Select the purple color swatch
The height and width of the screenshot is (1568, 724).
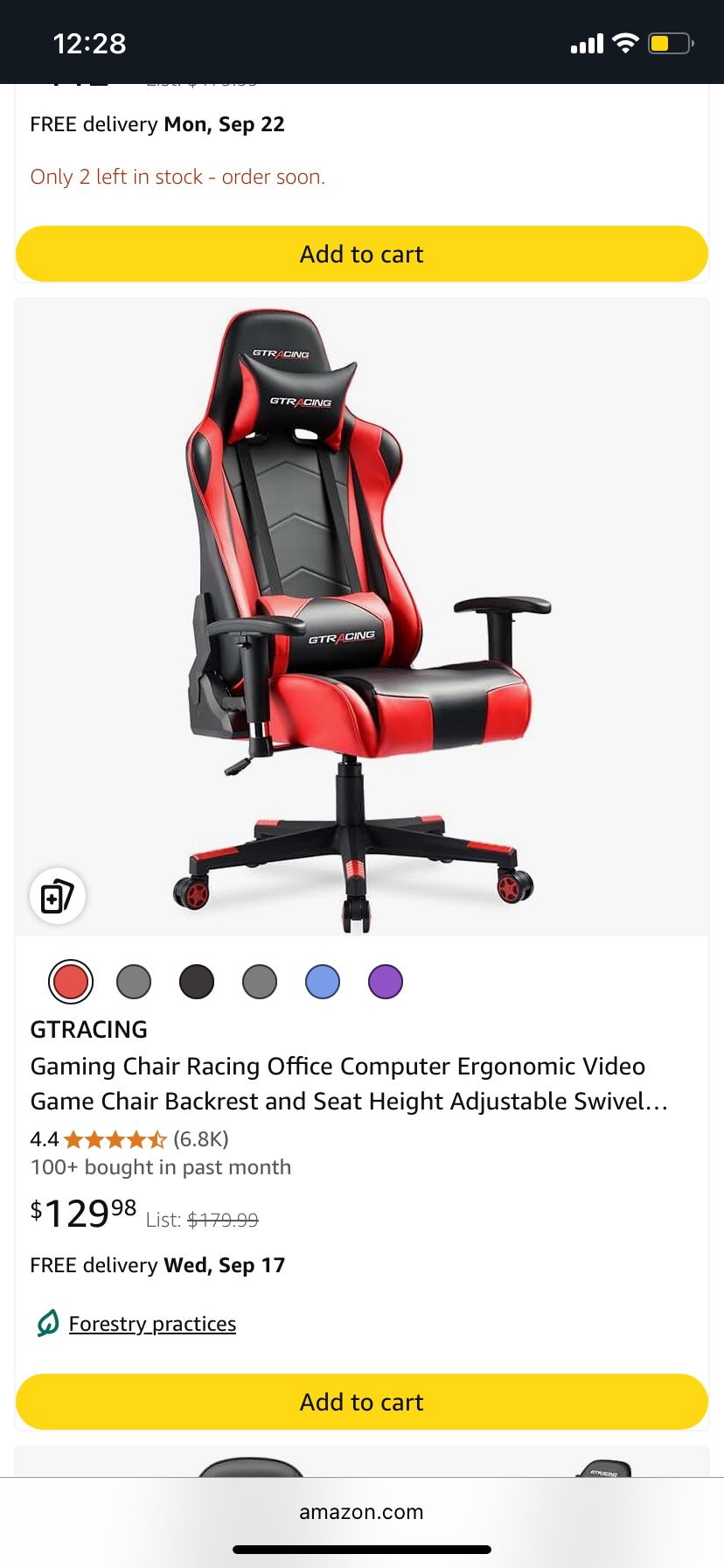pyautogui.click(x=386, y=982)
